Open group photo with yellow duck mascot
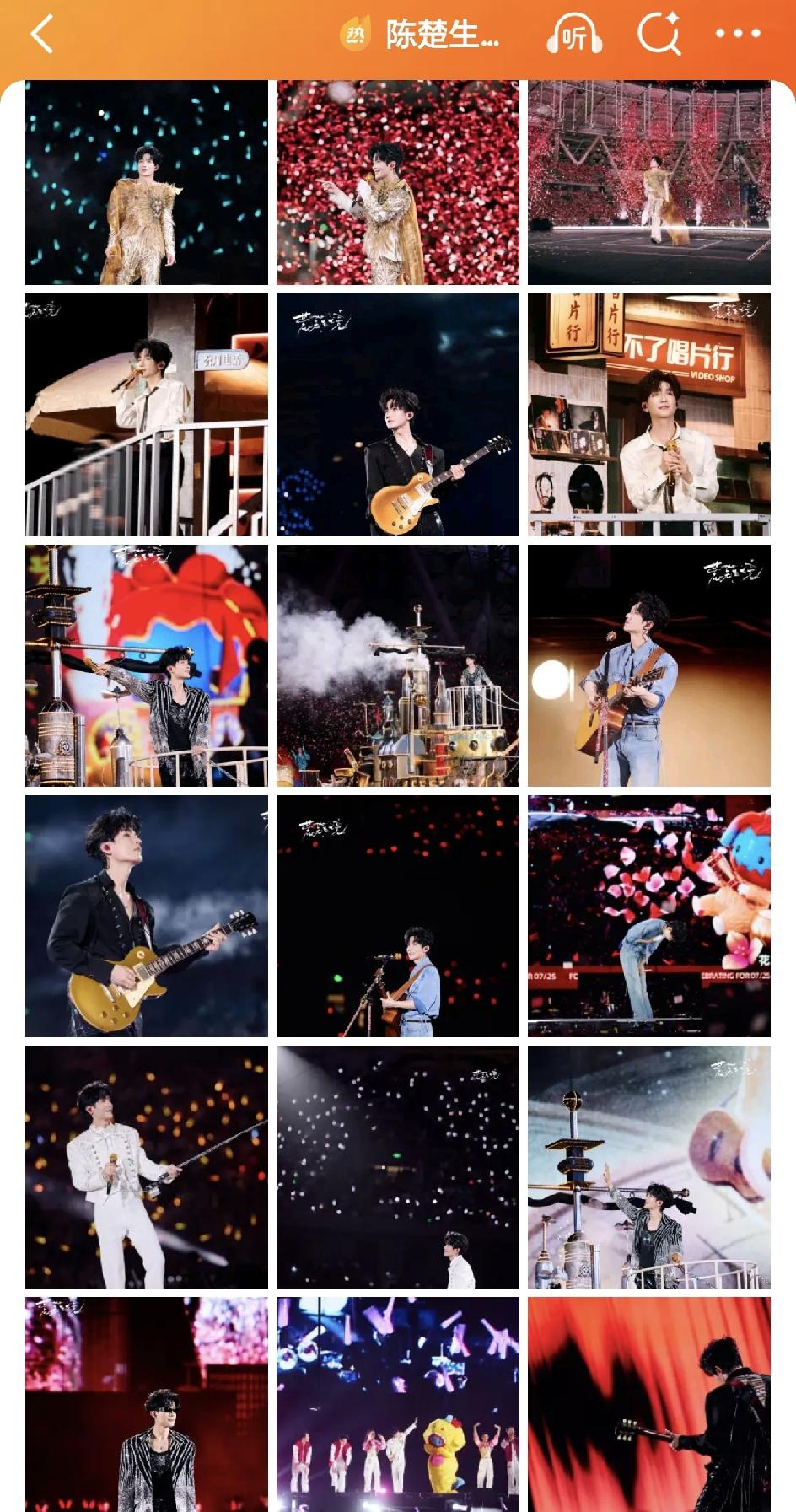 tap(398, 1405)
